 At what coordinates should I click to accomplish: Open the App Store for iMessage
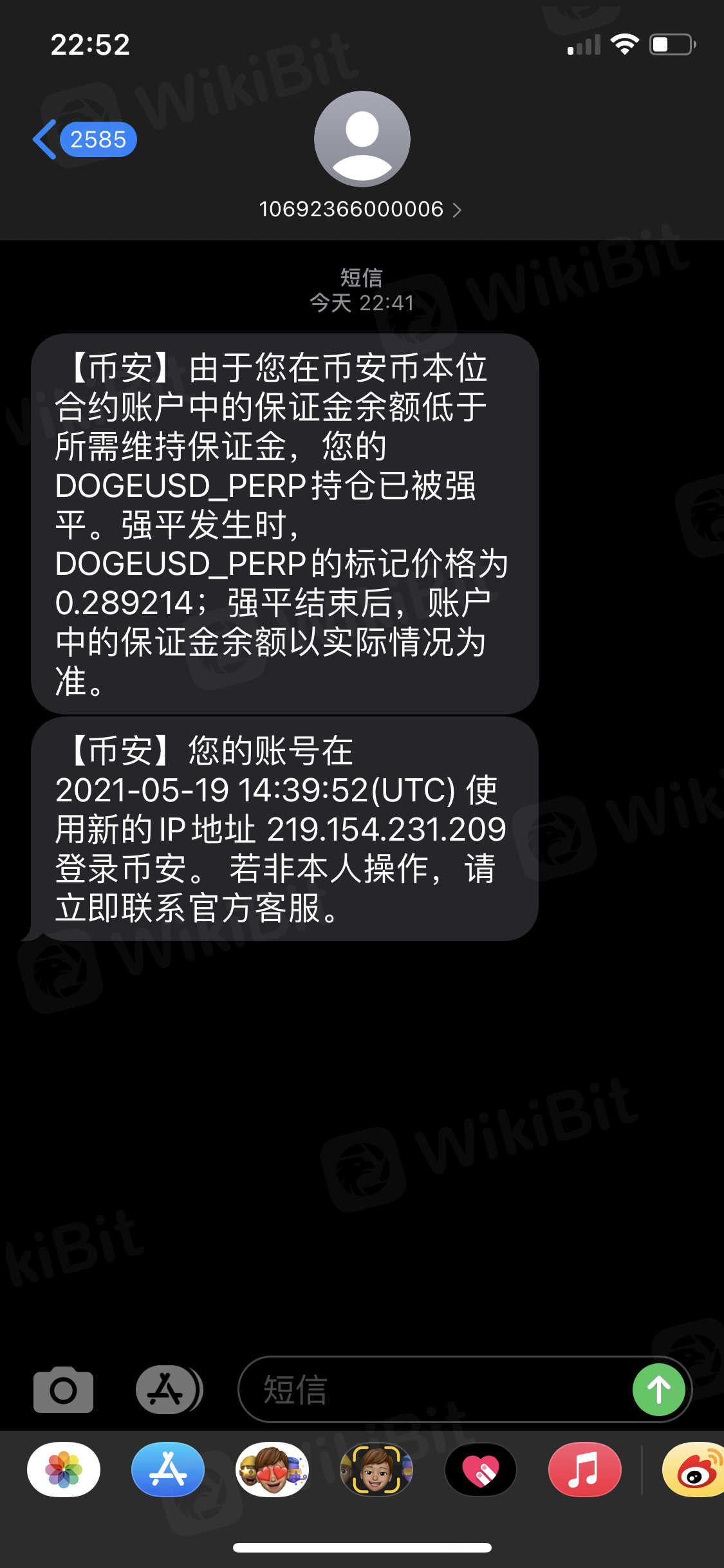tap(168, 1470)
